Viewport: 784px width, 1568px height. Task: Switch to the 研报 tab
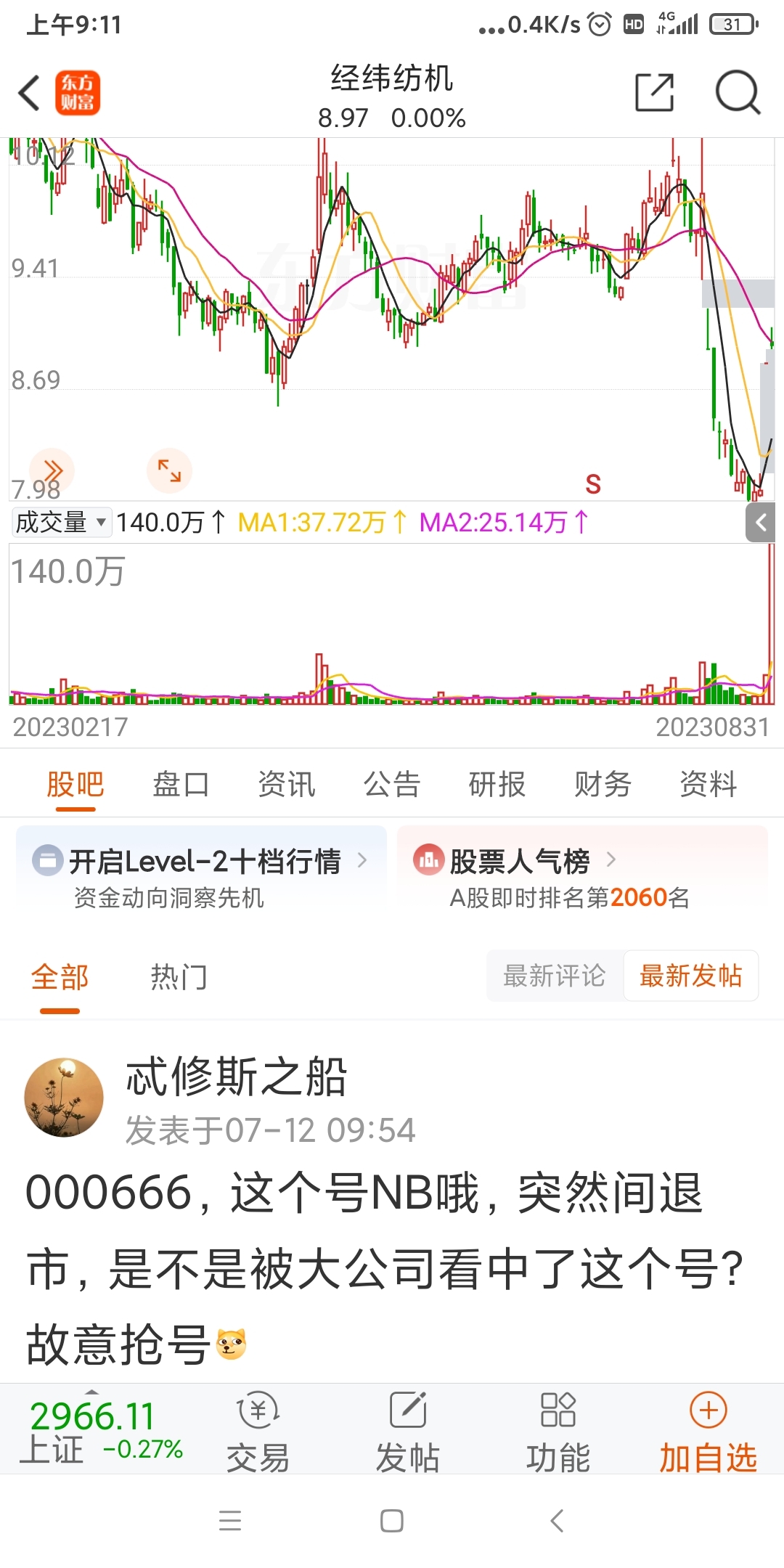(x=497, y=784)
